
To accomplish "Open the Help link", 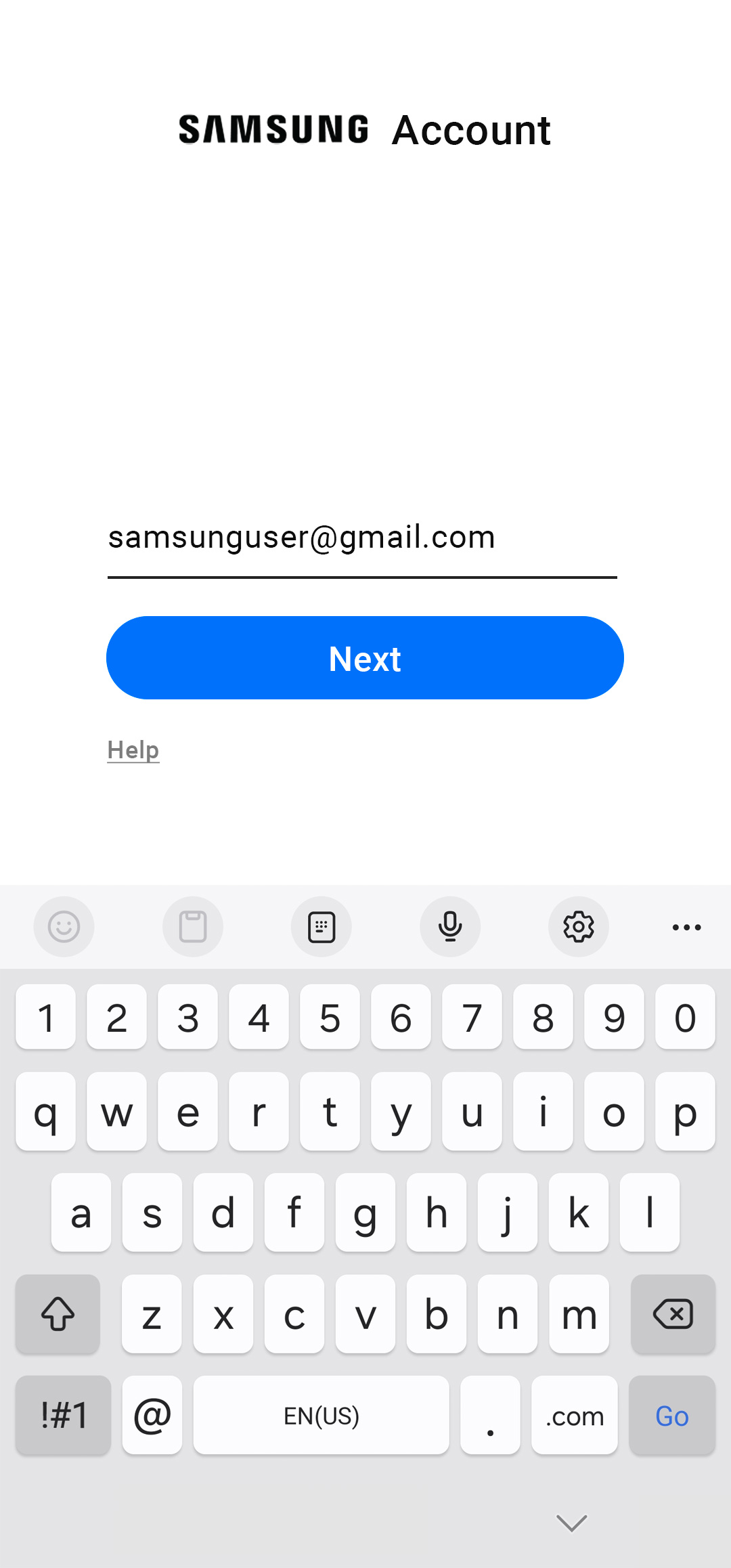I will click(x=133, y=750).
